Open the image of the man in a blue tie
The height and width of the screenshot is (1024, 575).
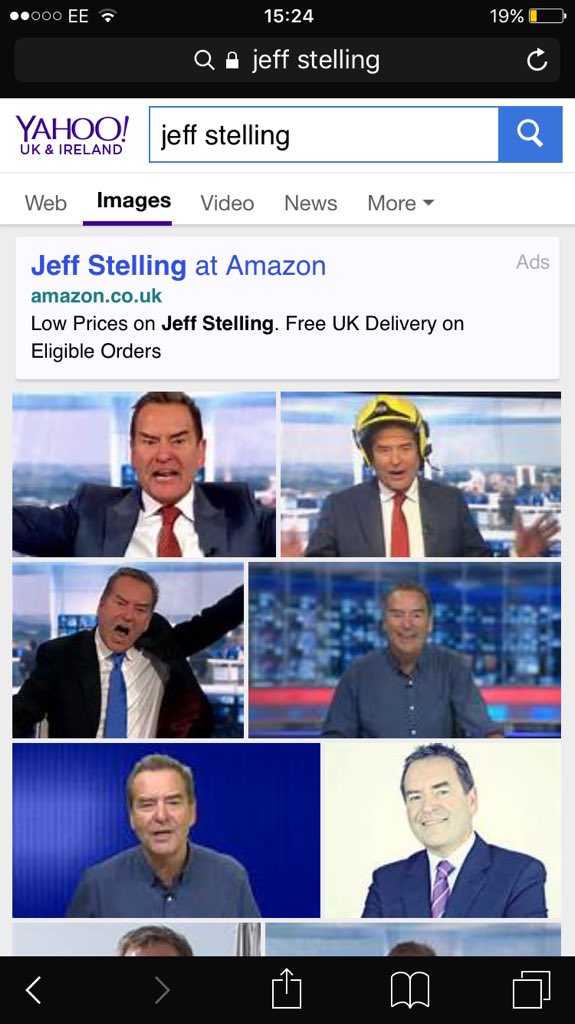pos(128,650)
